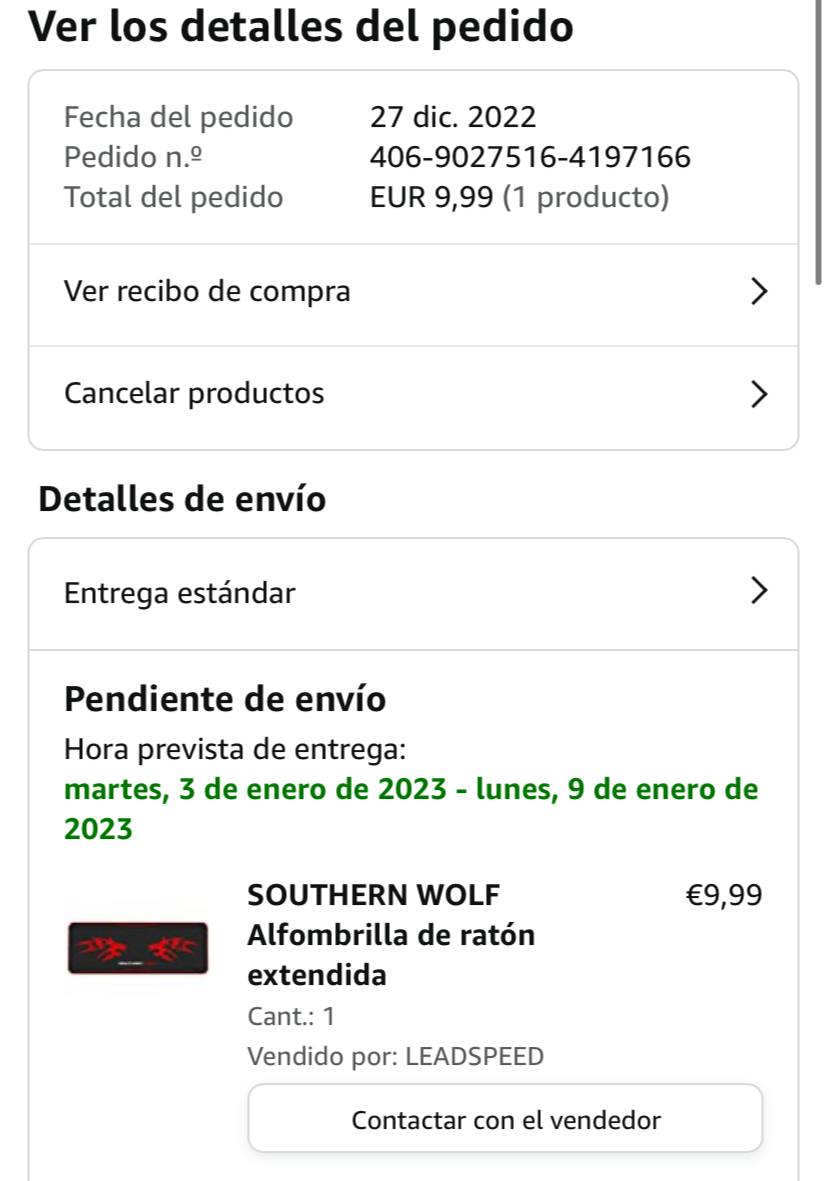The height and width of the screenshot is (1181, 827).
Task: Open Entrega estándar details
Action: 412,593
